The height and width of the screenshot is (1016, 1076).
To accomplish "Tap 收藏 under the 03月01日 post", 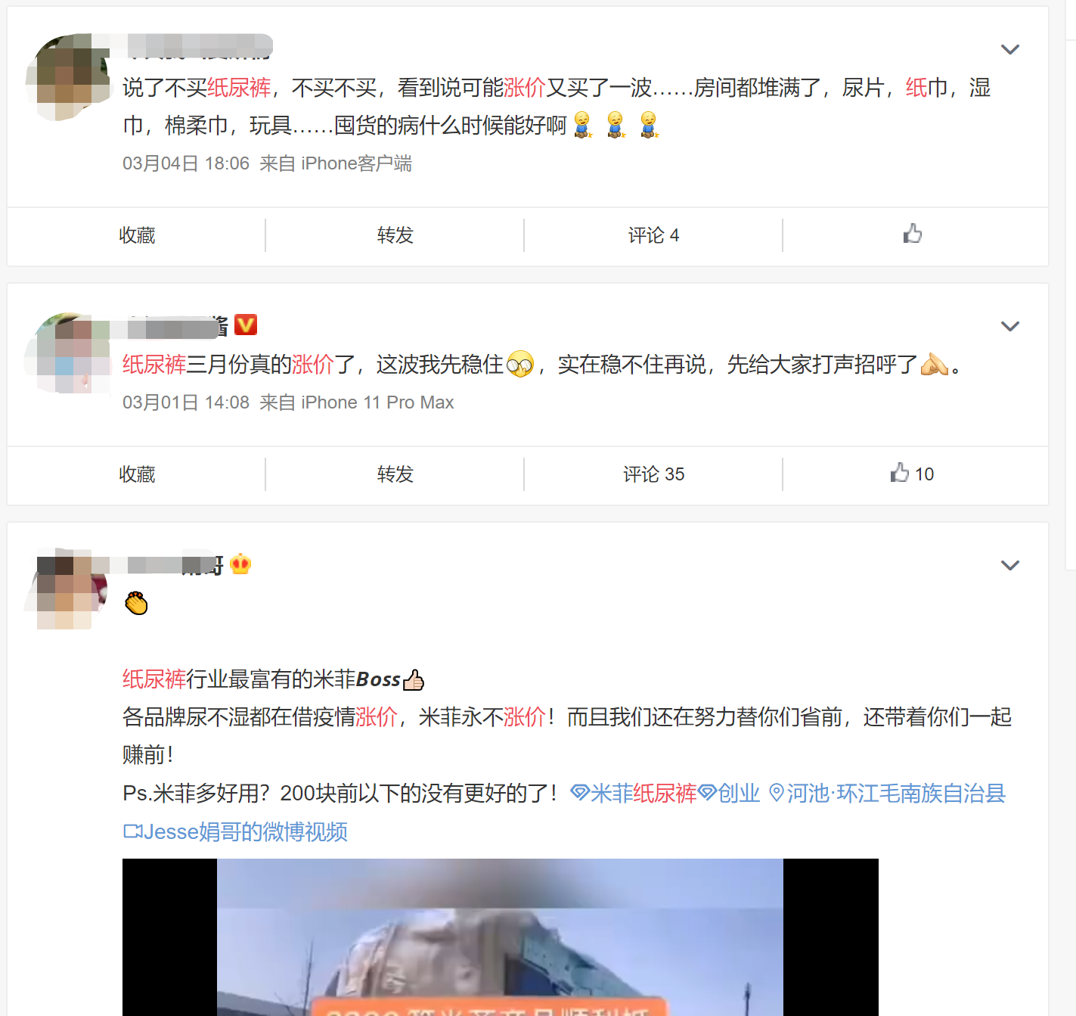I will coord(137,474).
